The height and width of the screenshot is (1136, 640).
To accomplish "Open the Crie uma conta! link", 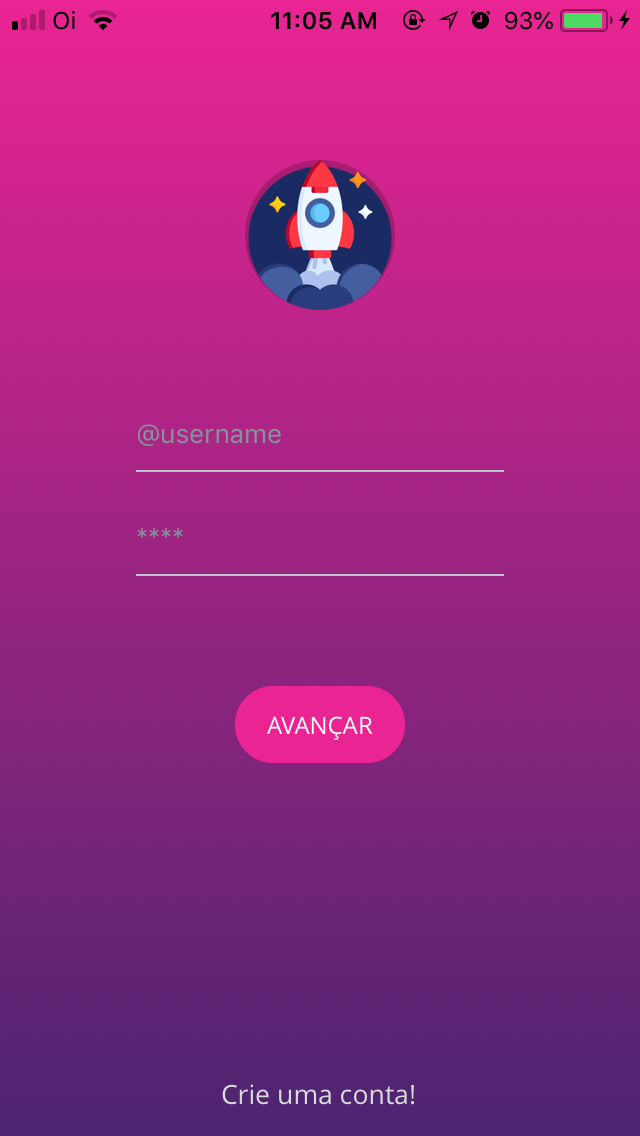I will pyautogui.click(x=319, y=1094).
